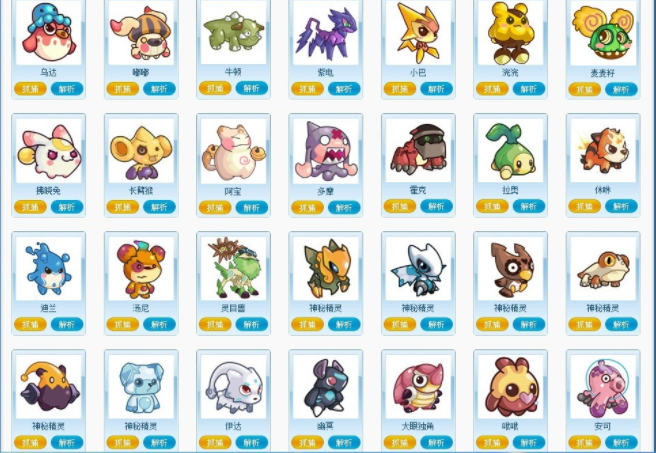656x453 pixels.
Task: Tap 抓捕 under 灵目兽
Action: pyautogui.click(x=215, y=324)
